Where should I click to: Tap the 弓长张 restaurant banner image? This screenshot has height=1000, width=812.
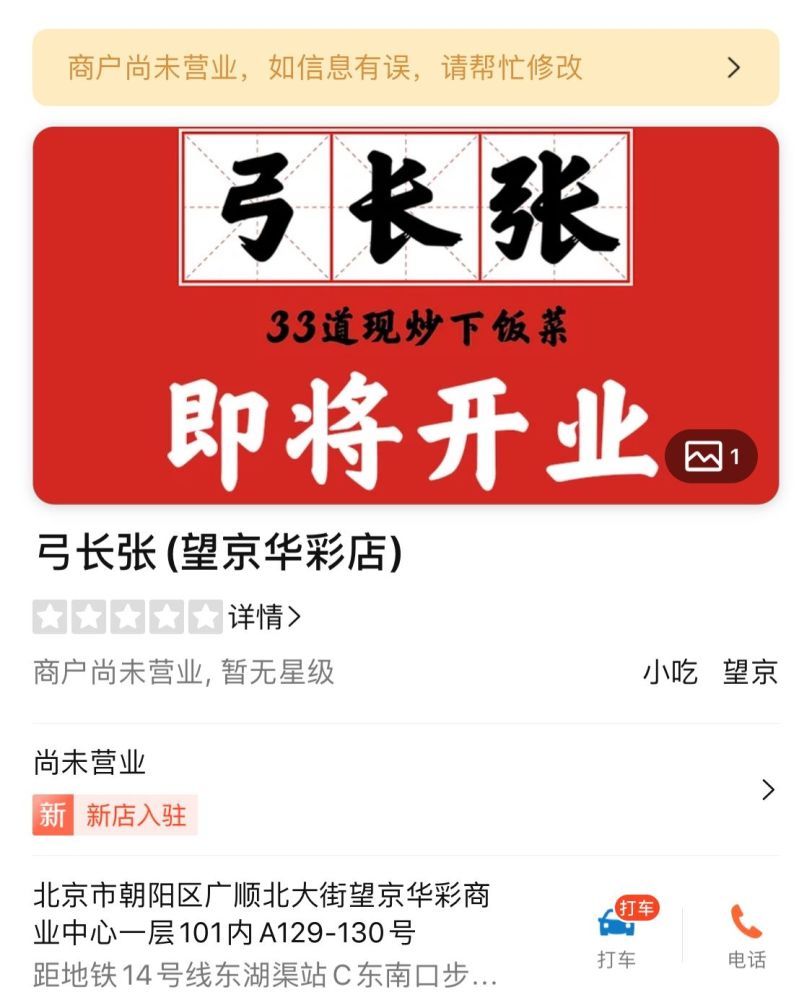point(406,310)
